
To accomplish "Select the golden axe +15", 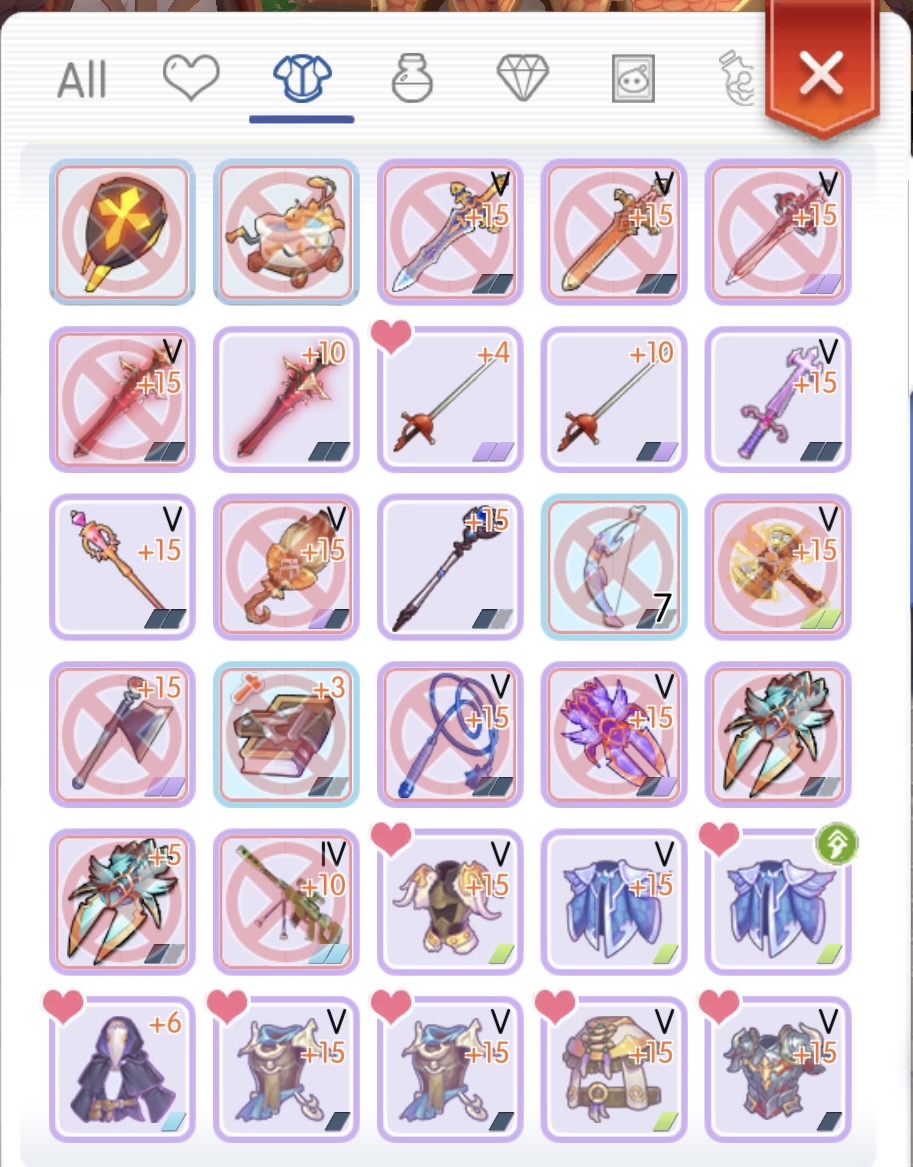I will coord(778,567).
